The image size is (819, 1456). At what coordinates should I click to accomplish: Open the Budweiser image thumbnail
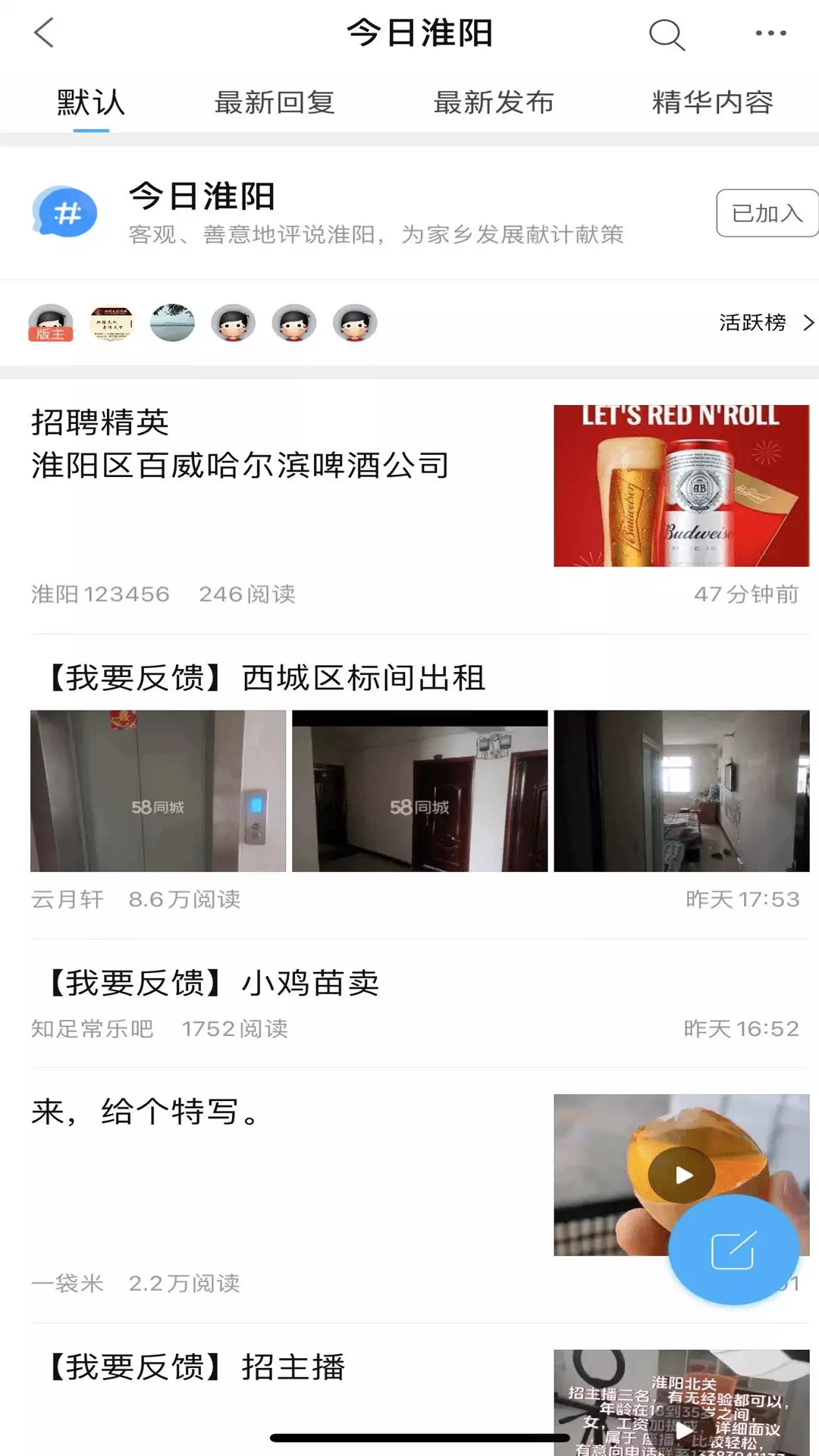point(682,485)
